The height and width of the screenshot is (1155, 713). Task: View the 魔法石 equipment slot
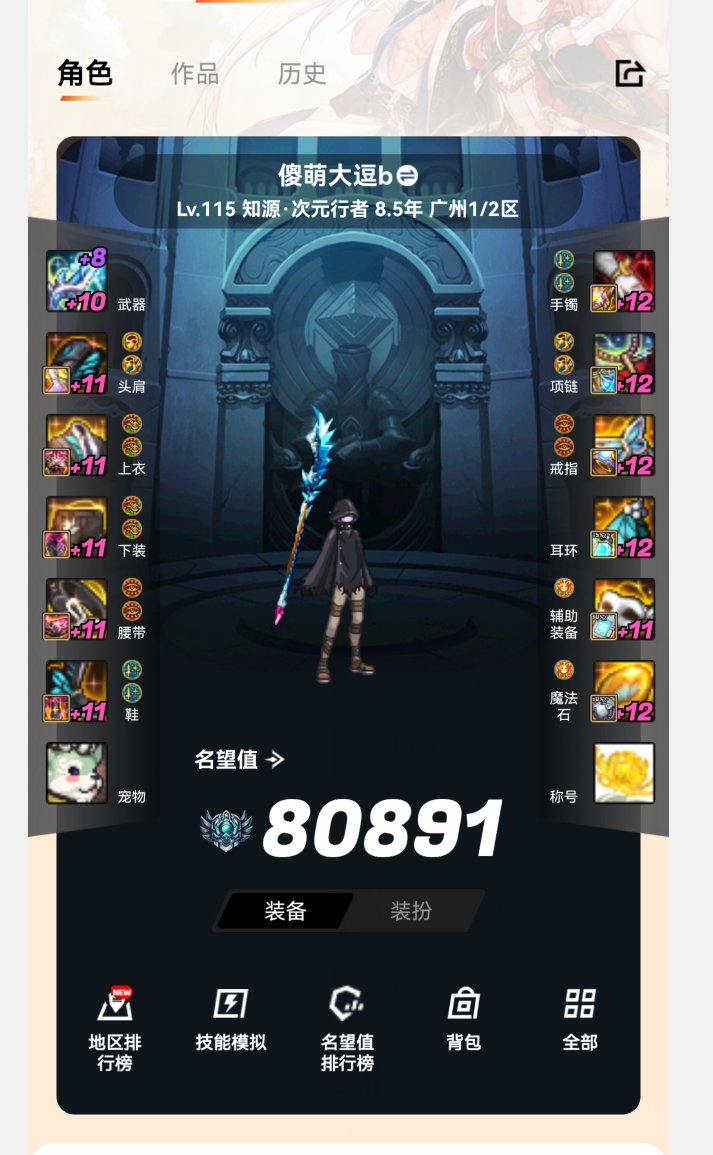(x=624, y=691)
